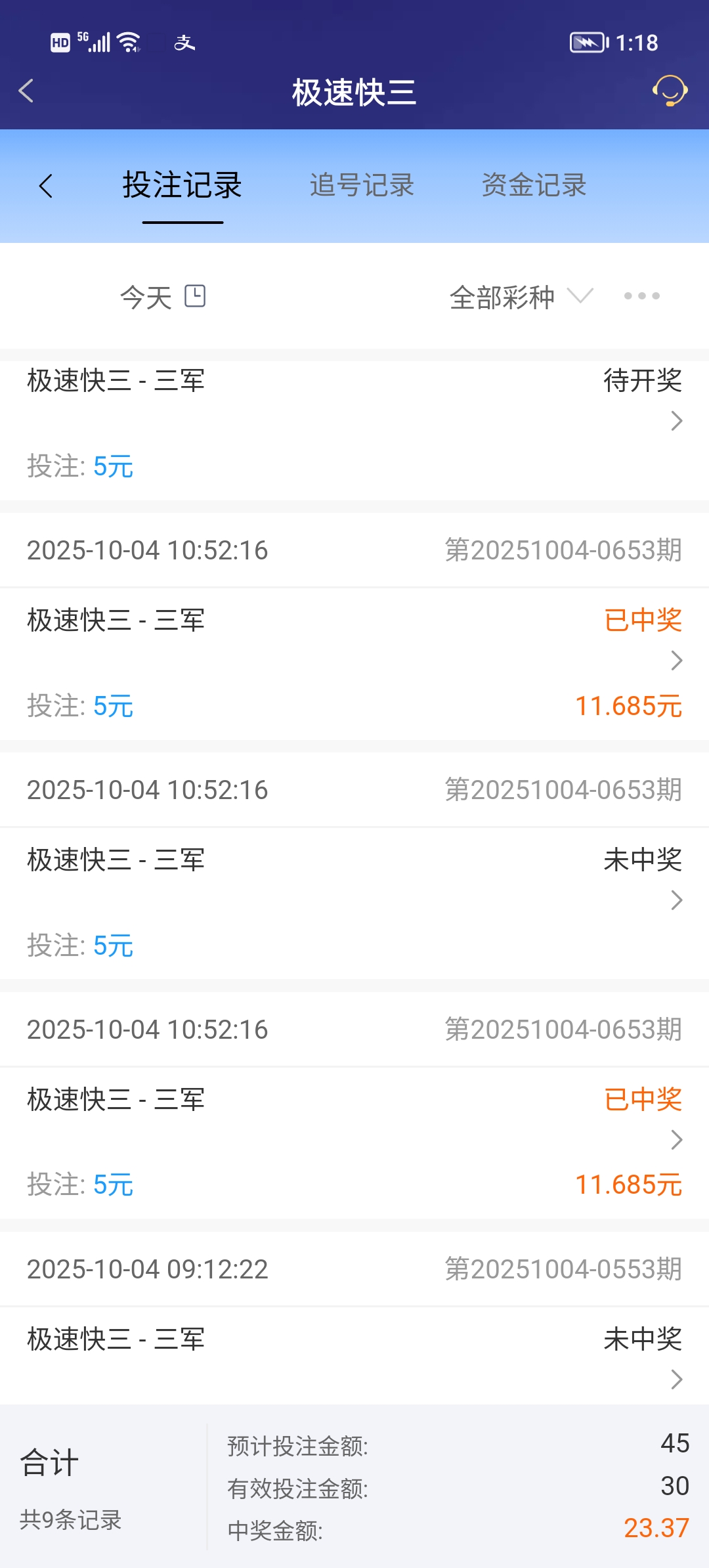
Task: Expand the 全部彩种 lottery type dropdown
Action: [x=519, y=296]
